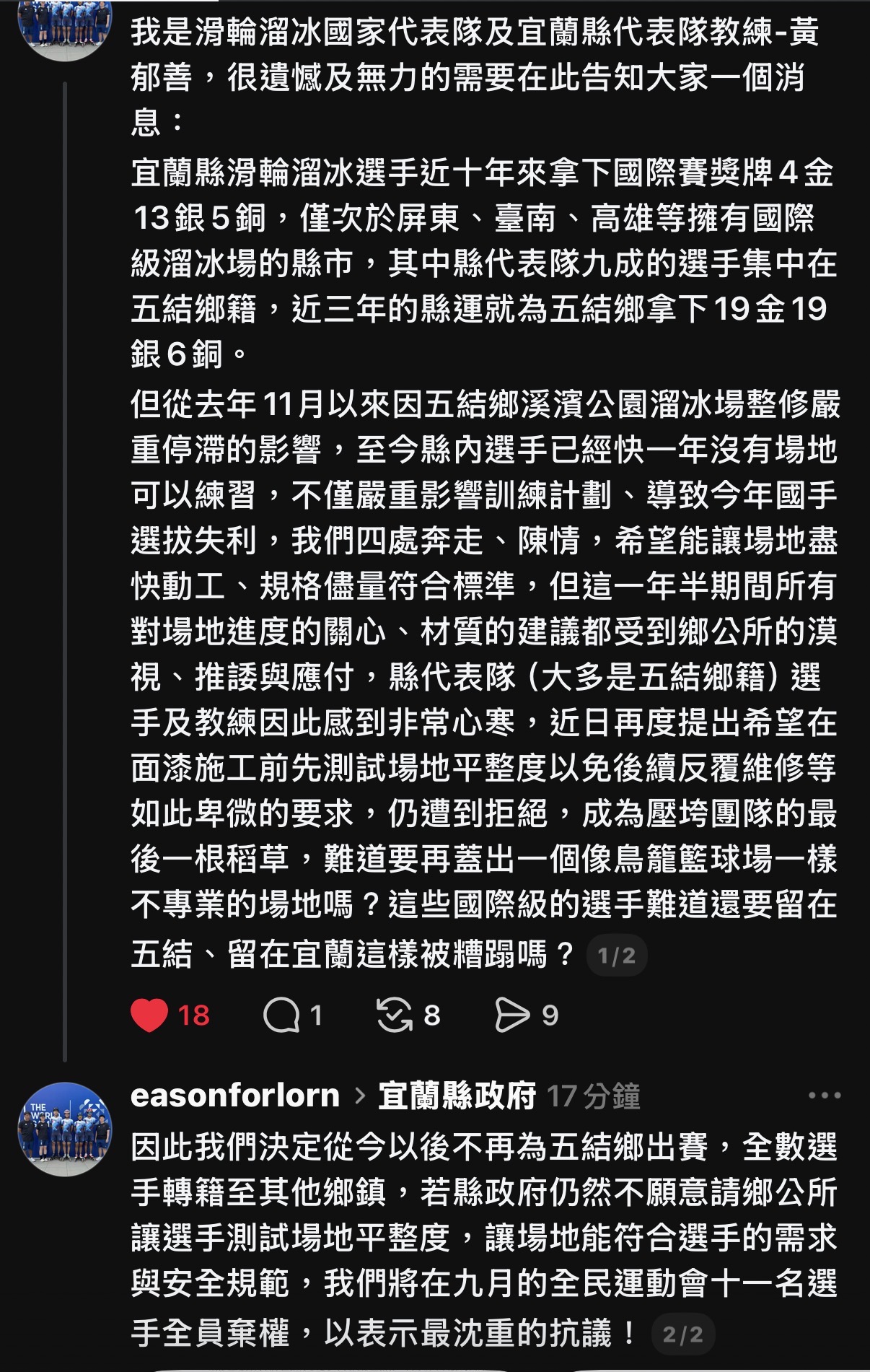Open easonforlorn's profile from username
The width and height of the screenshot is (870, 1372).
click(235, 1096)
